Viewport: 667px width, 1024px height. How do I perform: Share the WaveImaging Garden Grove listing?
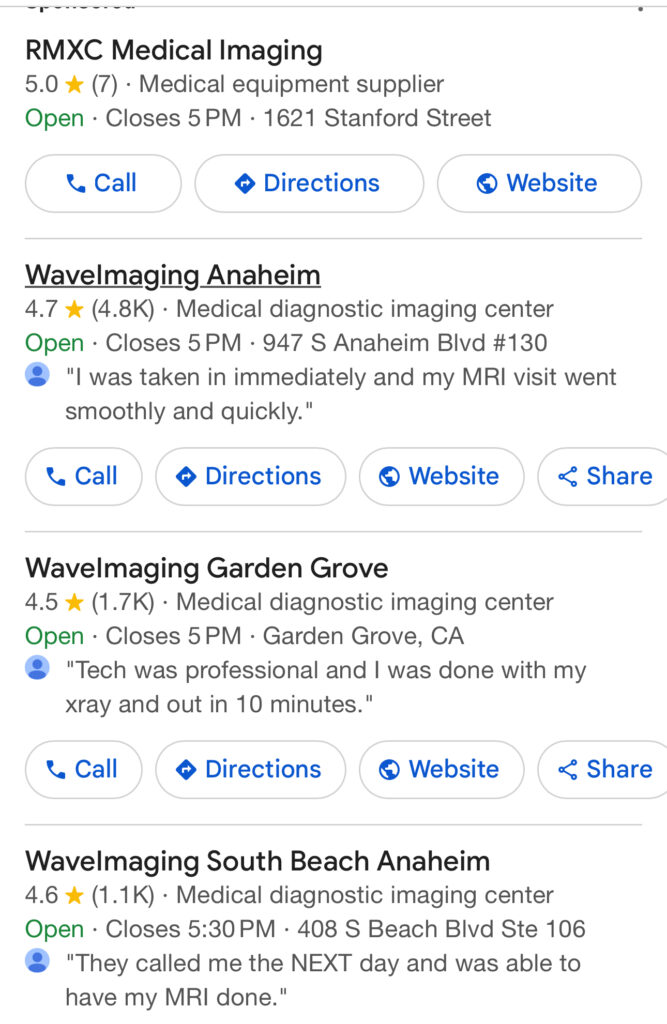[x=604, y=769]
